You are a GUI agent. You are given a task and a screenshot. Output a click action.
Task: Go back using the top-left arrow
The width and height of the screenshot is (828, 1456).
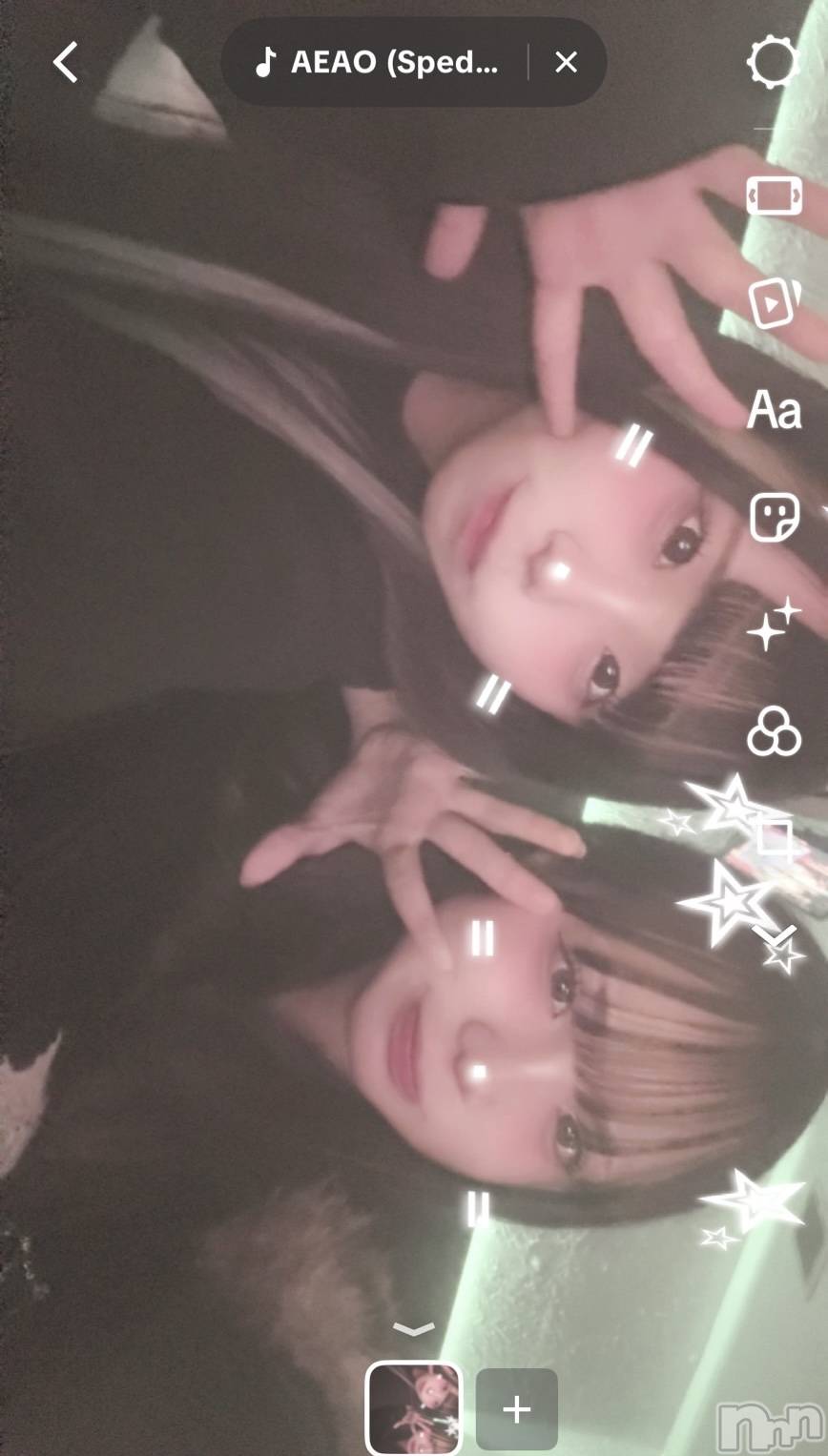(x=65, y=63)
